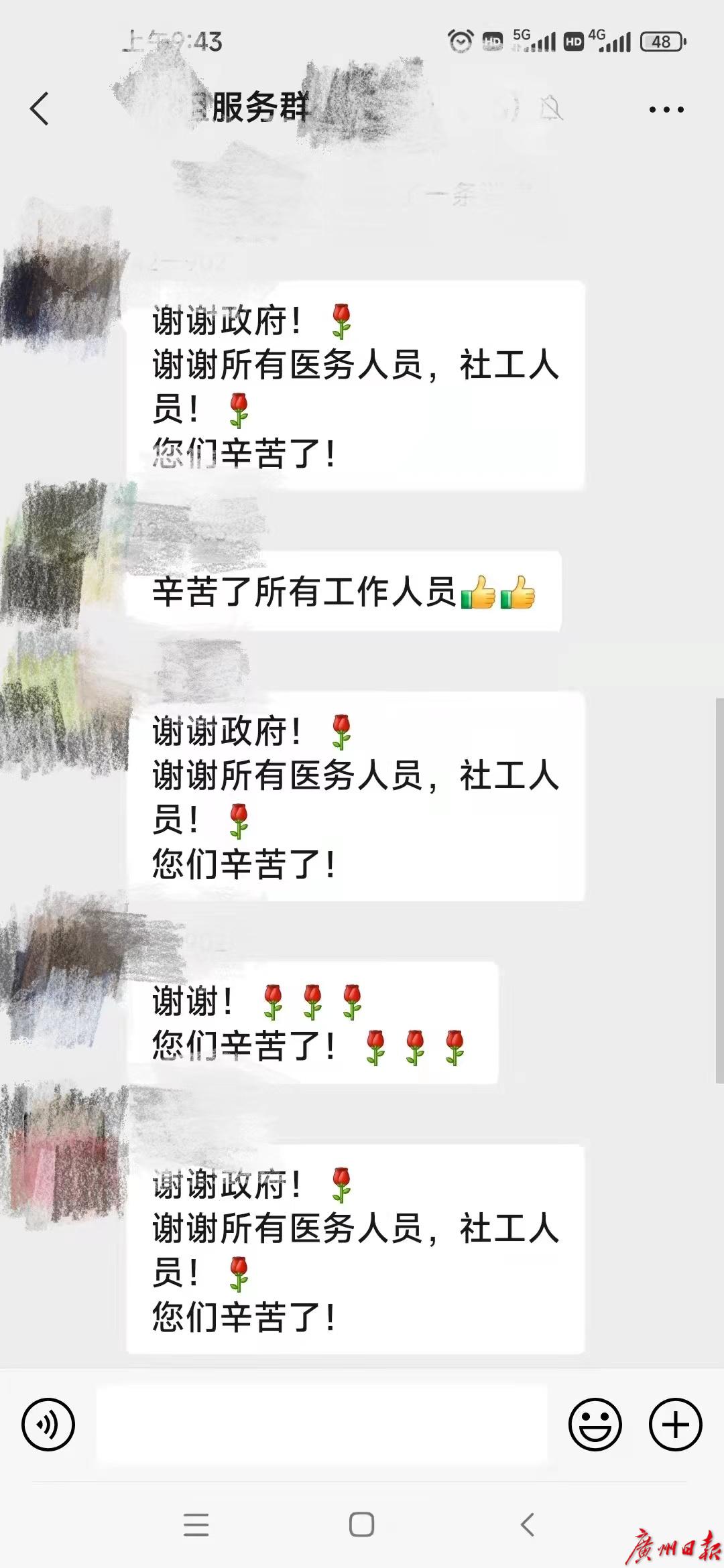Viewport: 724px width, 1568px height.
Task: Switch to voice message input
Action: click(x=48, y=1424)
